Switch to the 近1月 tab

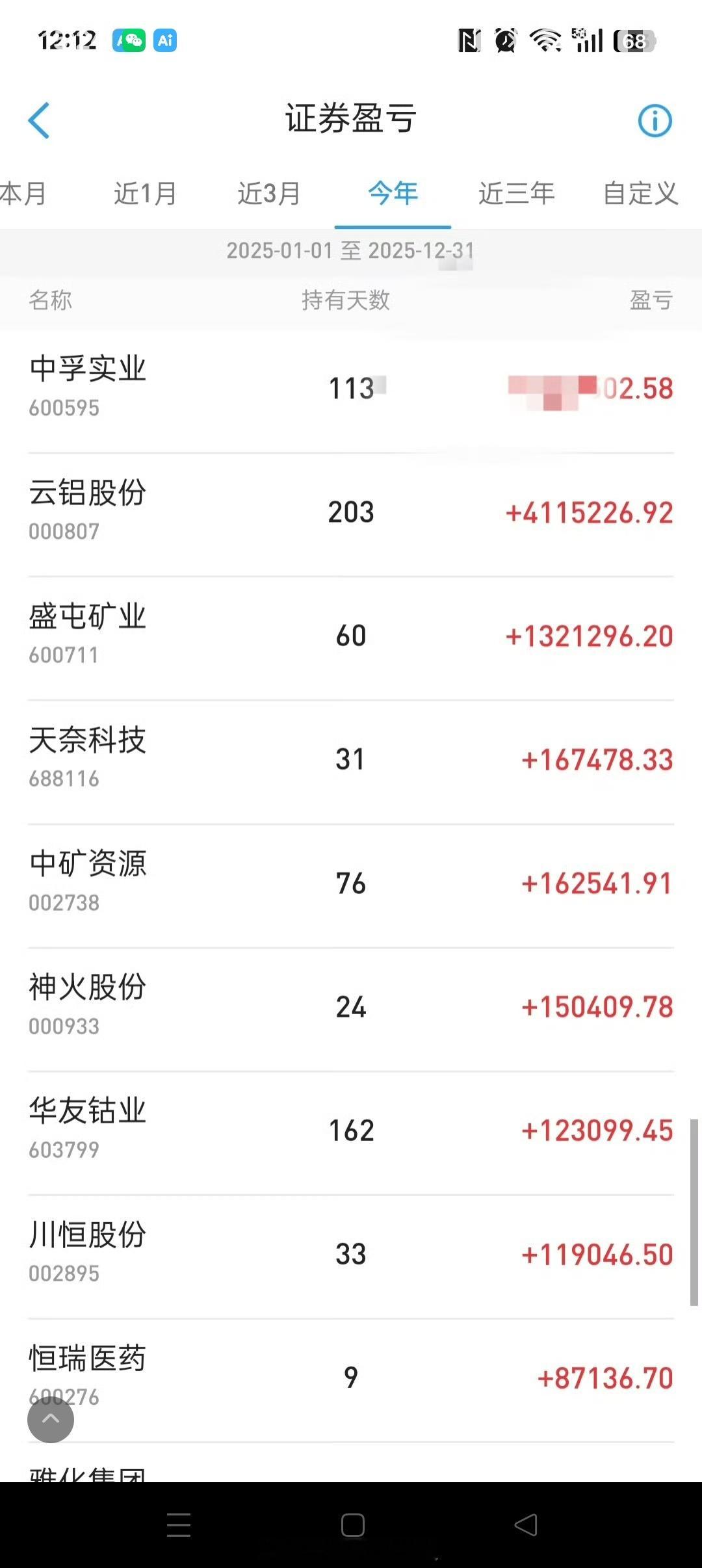144,193
